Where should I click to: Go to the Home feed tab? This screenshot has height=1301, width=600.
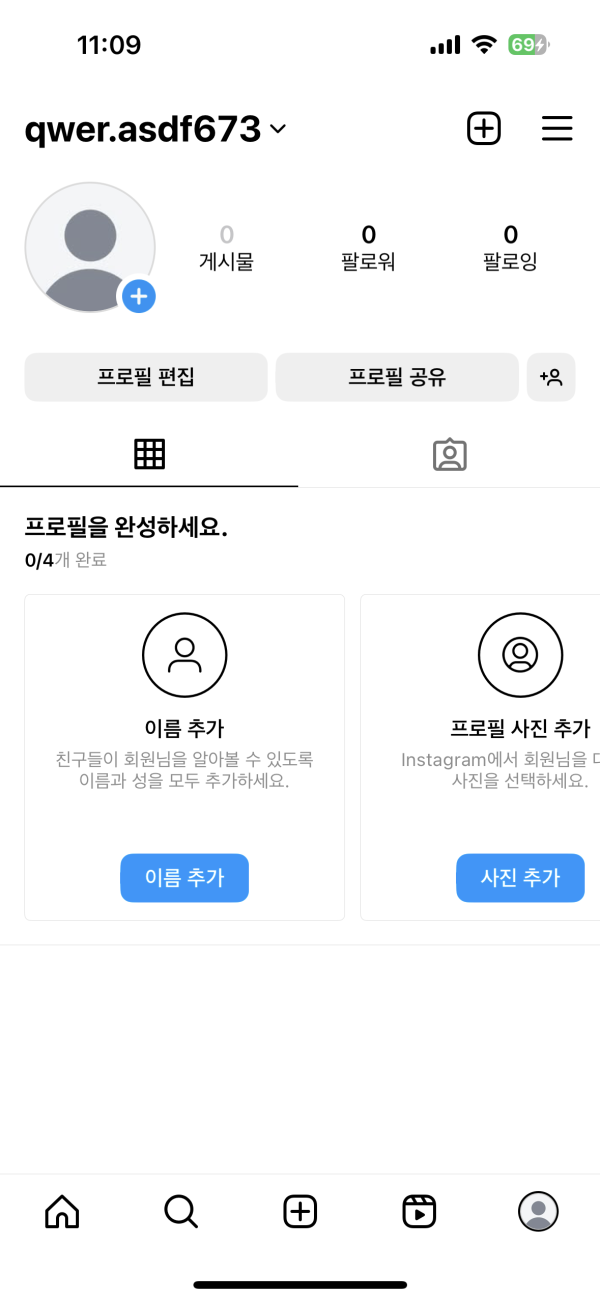pyautogui.click(x=62, y=1212)
